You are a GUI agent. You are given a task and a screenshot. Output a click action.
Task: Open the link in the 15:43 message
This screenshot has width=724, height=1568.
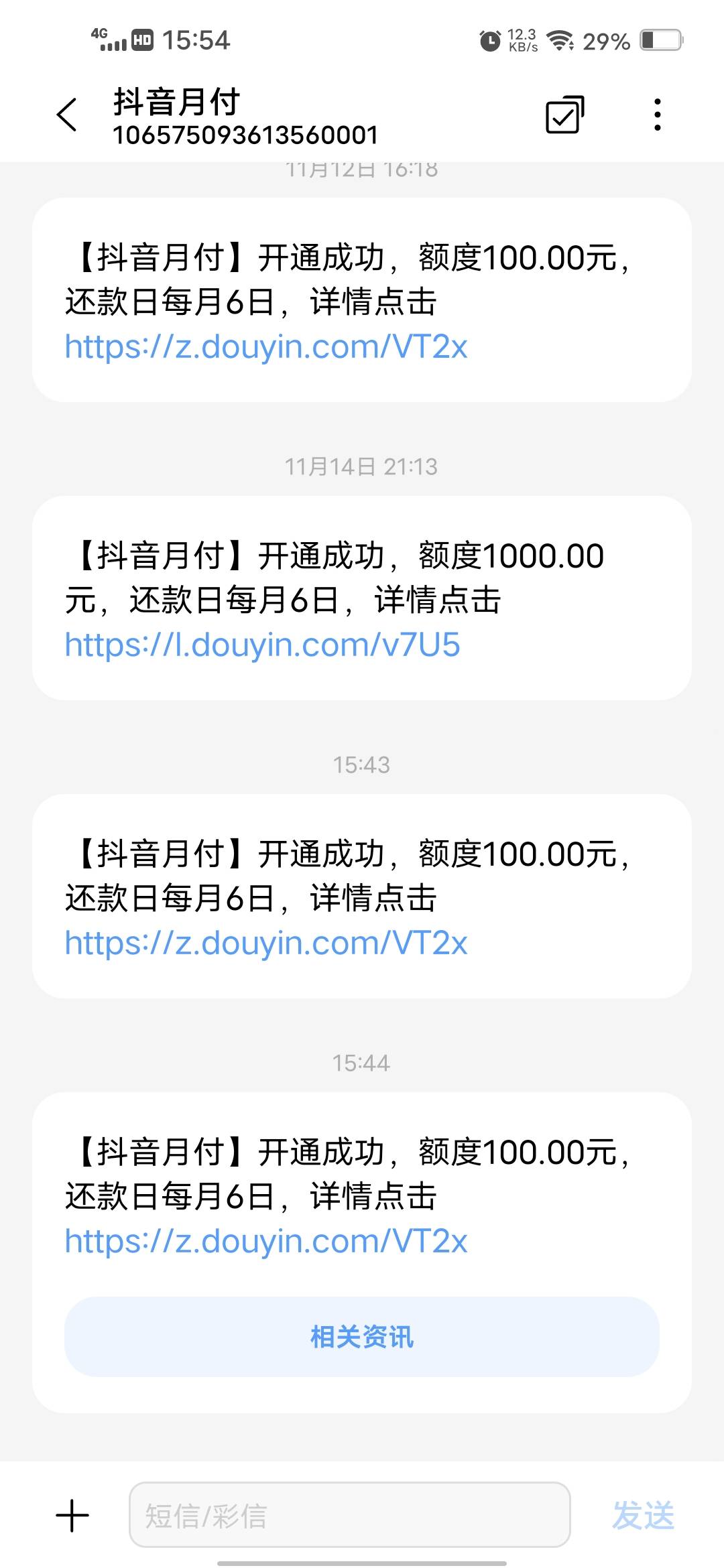265,943
